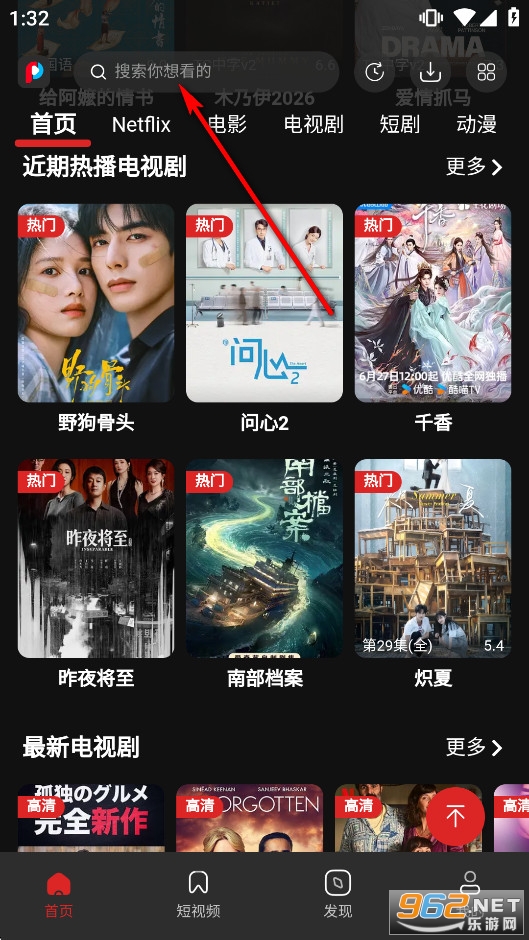The width and height of the screenshot is (529, 940).
Task: Switch to the 发现 bottom tab
Action: 338,894
